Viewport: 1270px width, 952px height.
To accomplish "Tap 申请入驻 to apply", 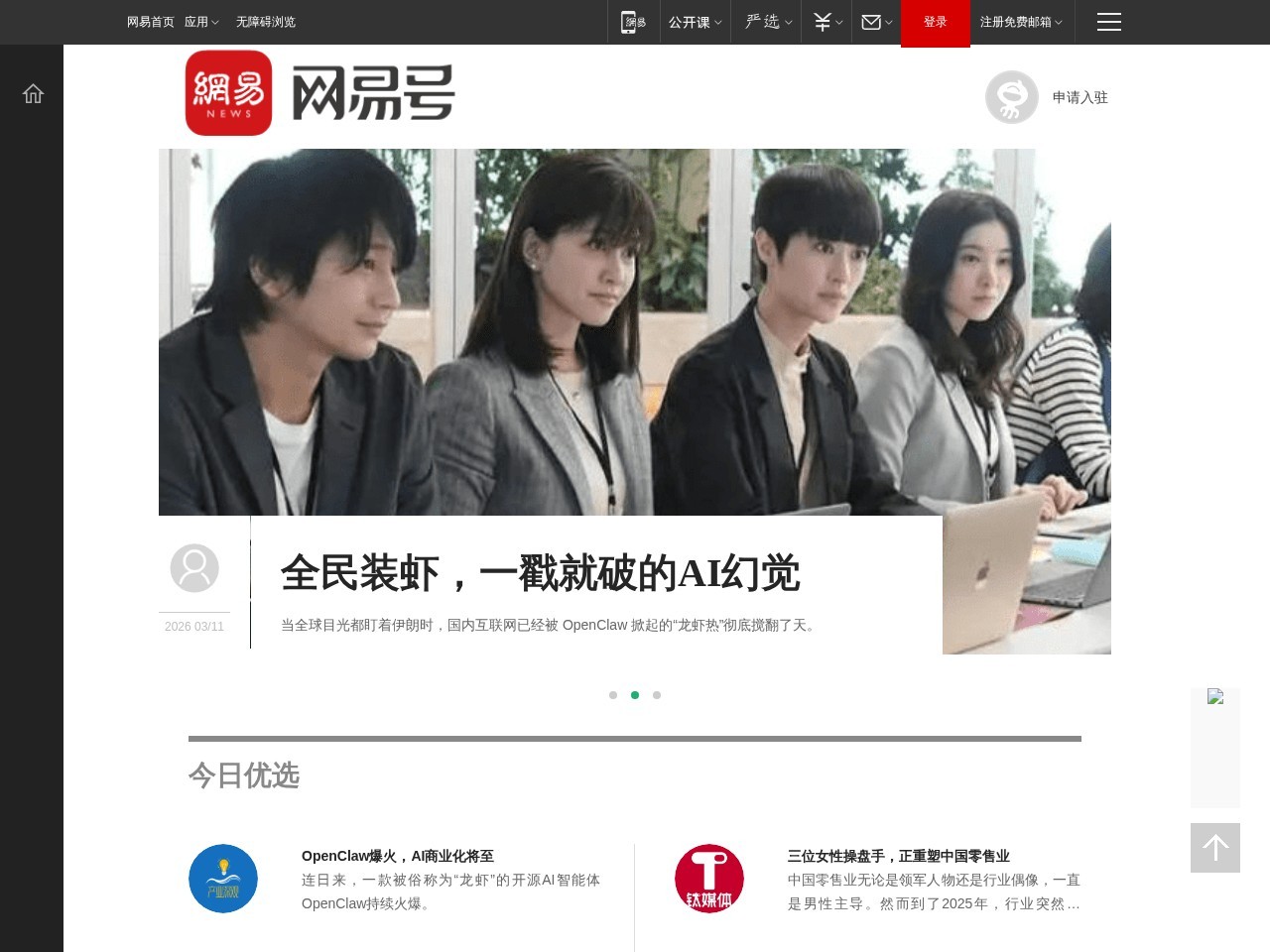I will (x=1079, y=97).
